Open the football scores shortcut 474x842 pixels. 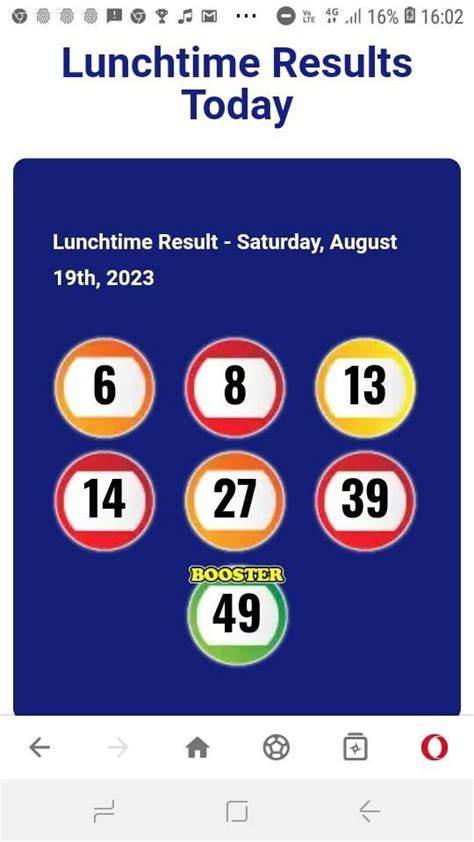[x=276, y=747]
